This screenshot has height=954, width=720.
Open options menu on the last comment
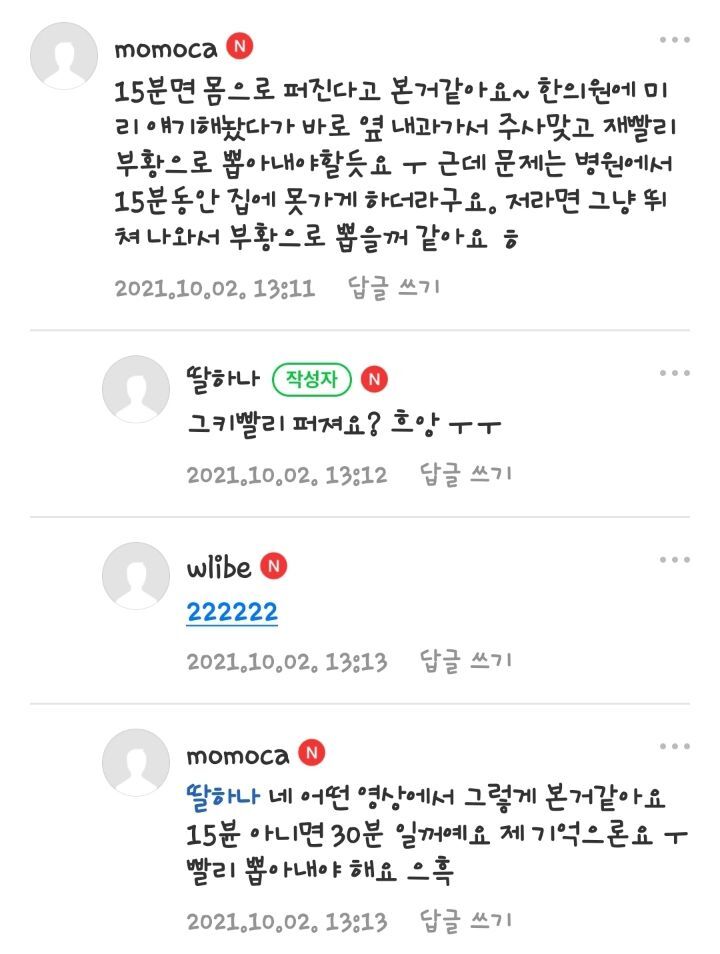tap(673, 746)
